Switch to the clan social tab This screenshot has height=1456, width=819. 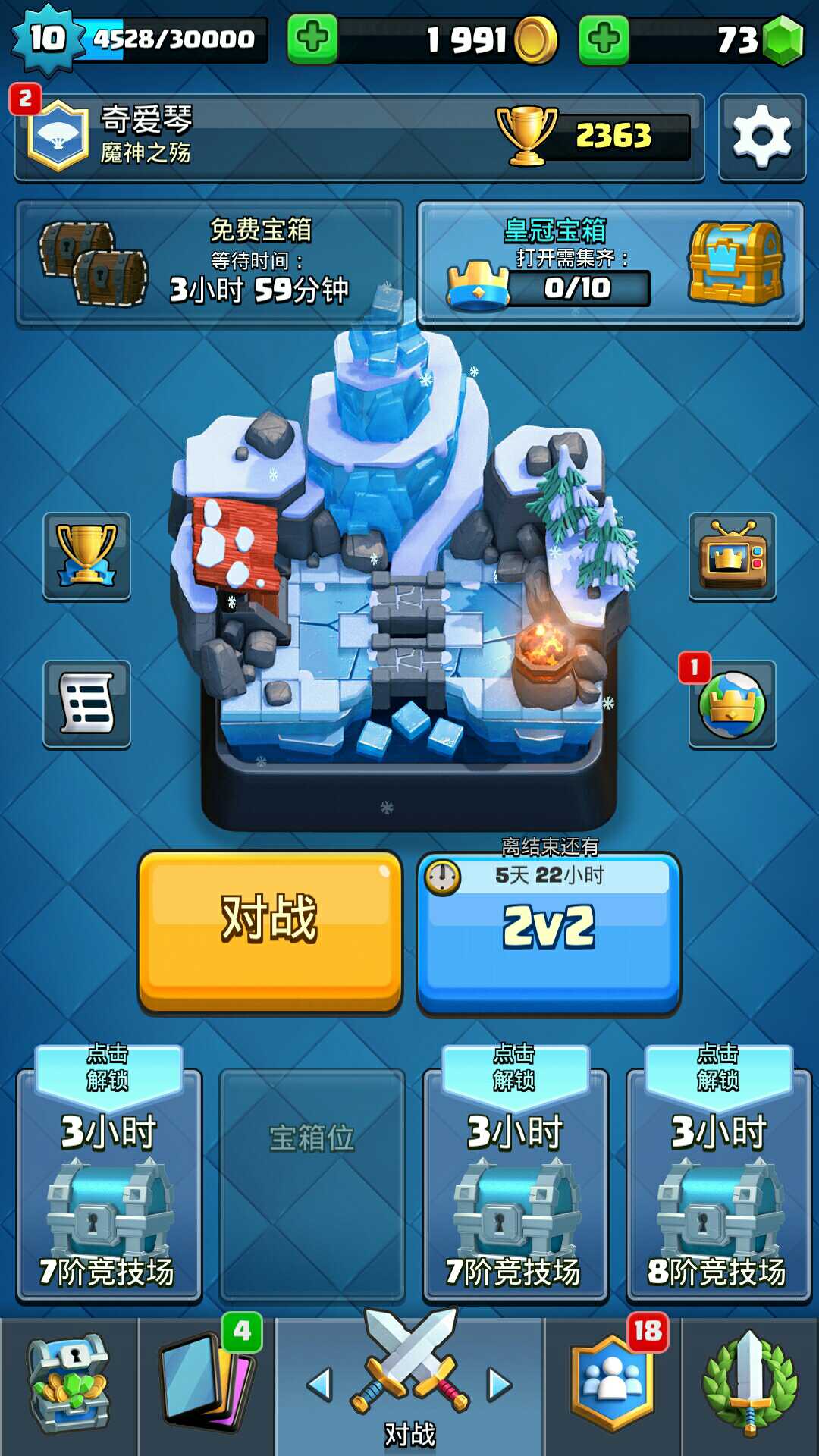(x=613, y=1385)
